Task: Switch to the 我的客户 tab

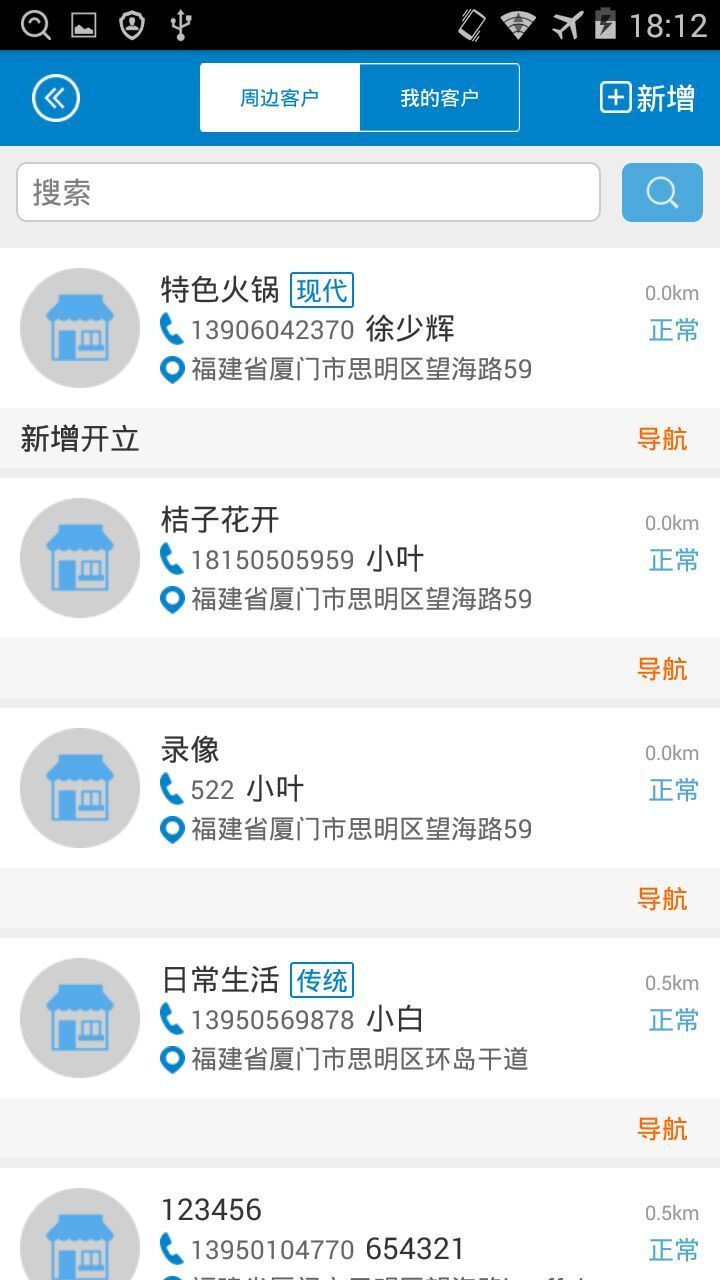Action: (x=440, y=97)
